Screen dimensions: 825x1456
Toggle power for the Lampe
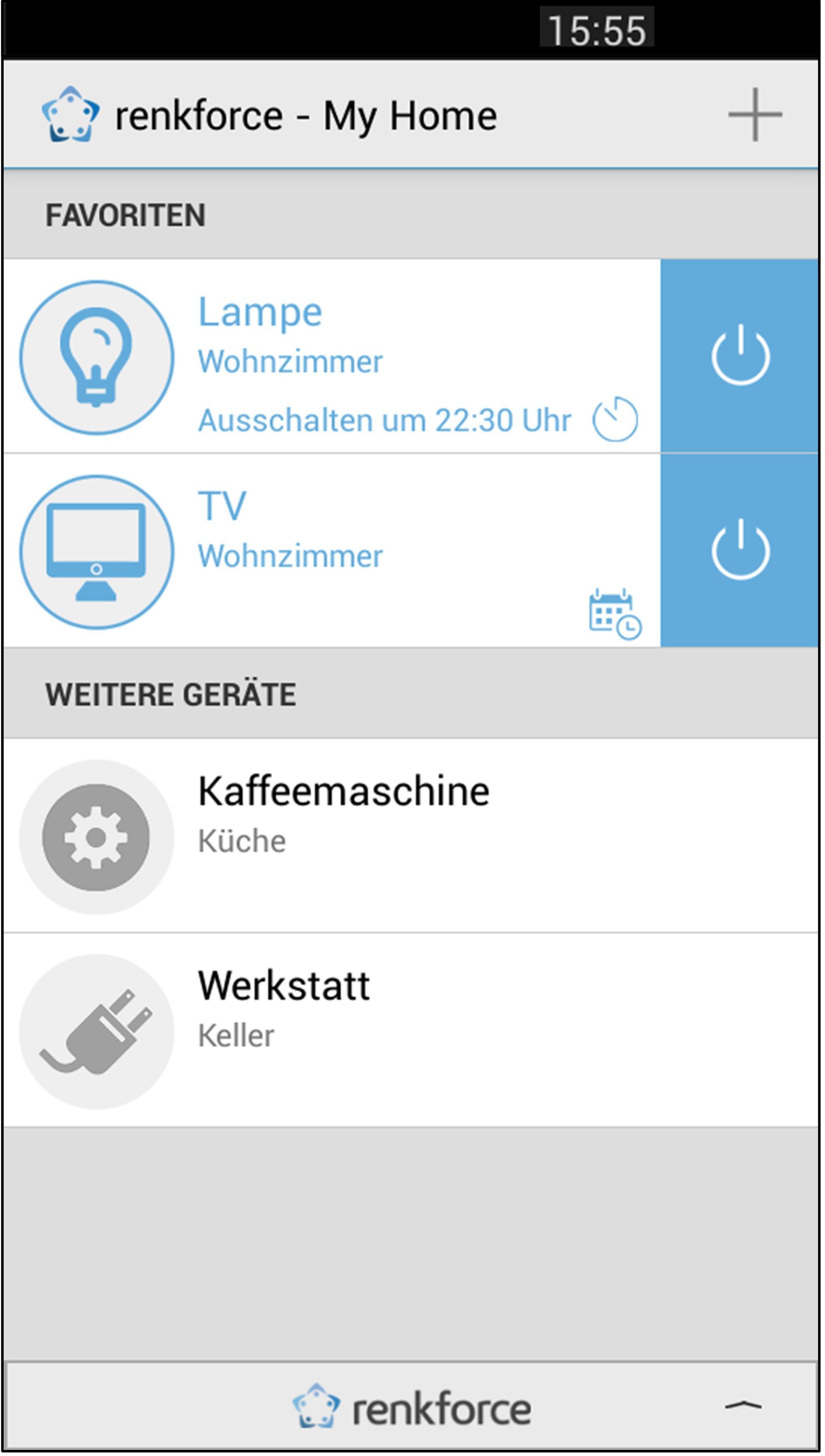pyautogui.click(x=740, y=356)
